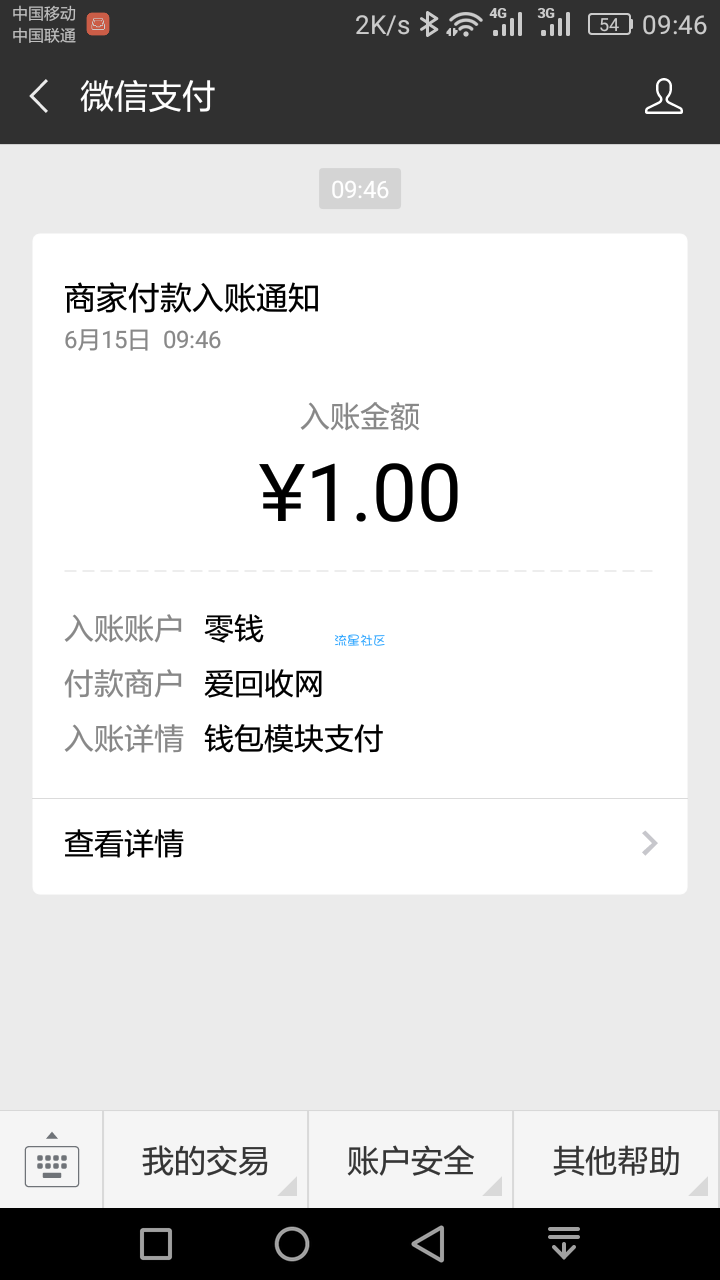Switch to keyboard input
The width and height of the screenshot is (720, 1280).
52,1160
